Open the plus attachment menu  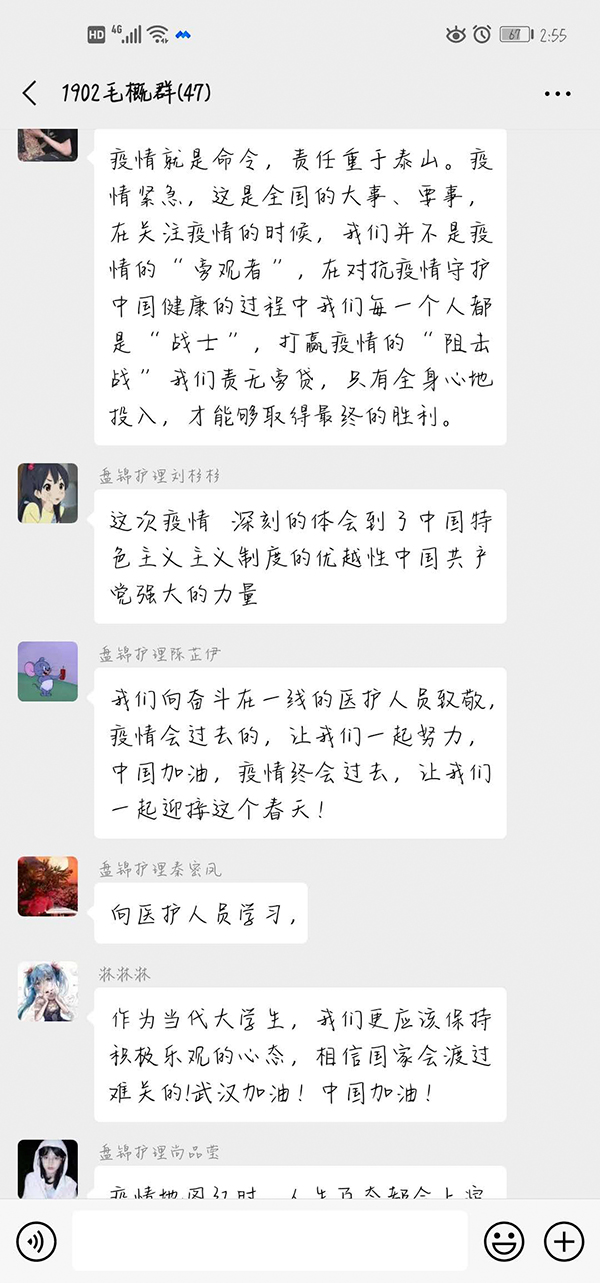click(x=563, y=1241)
